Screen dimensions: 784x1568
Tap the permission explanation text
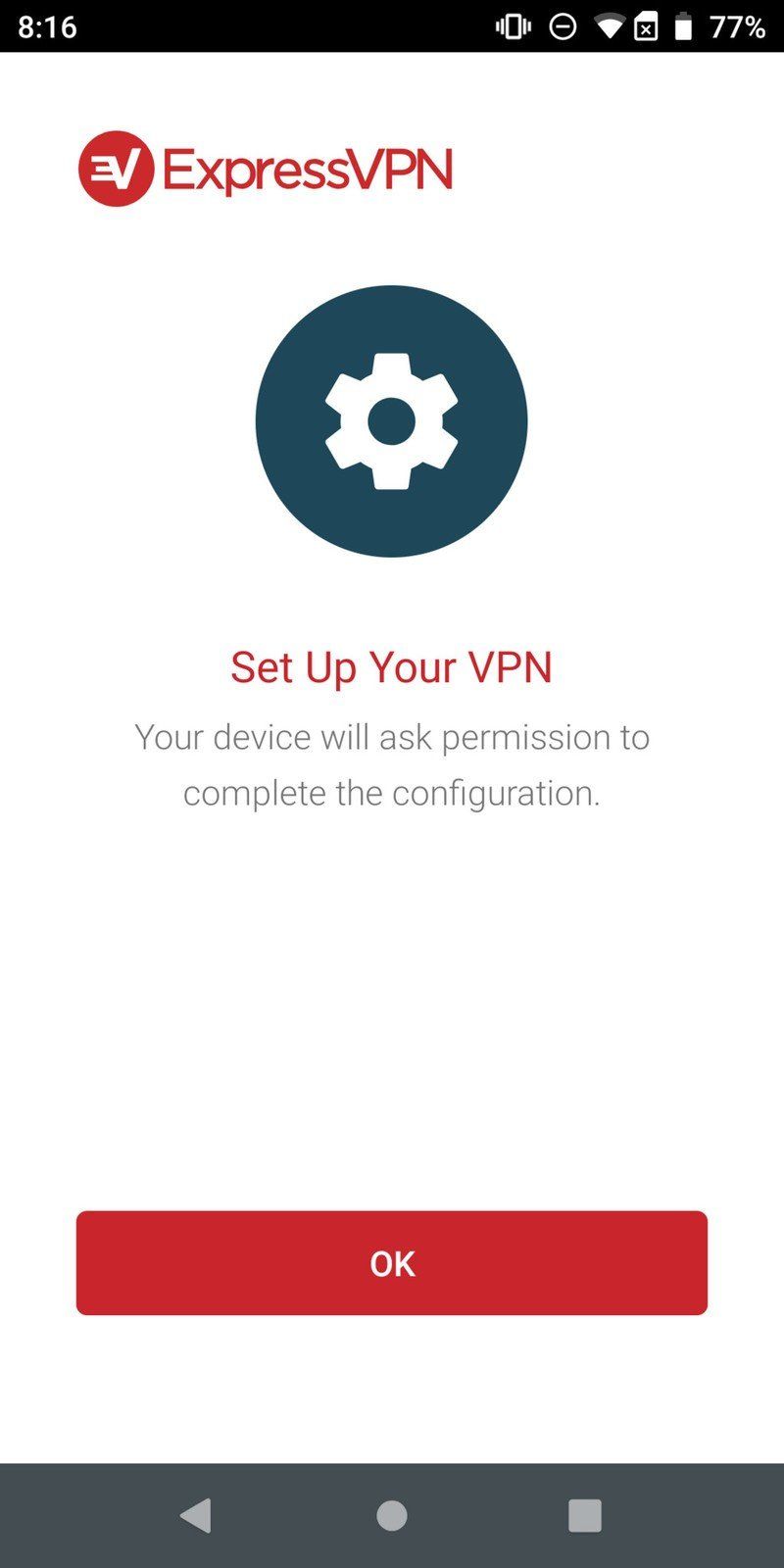tap(391, 764)
